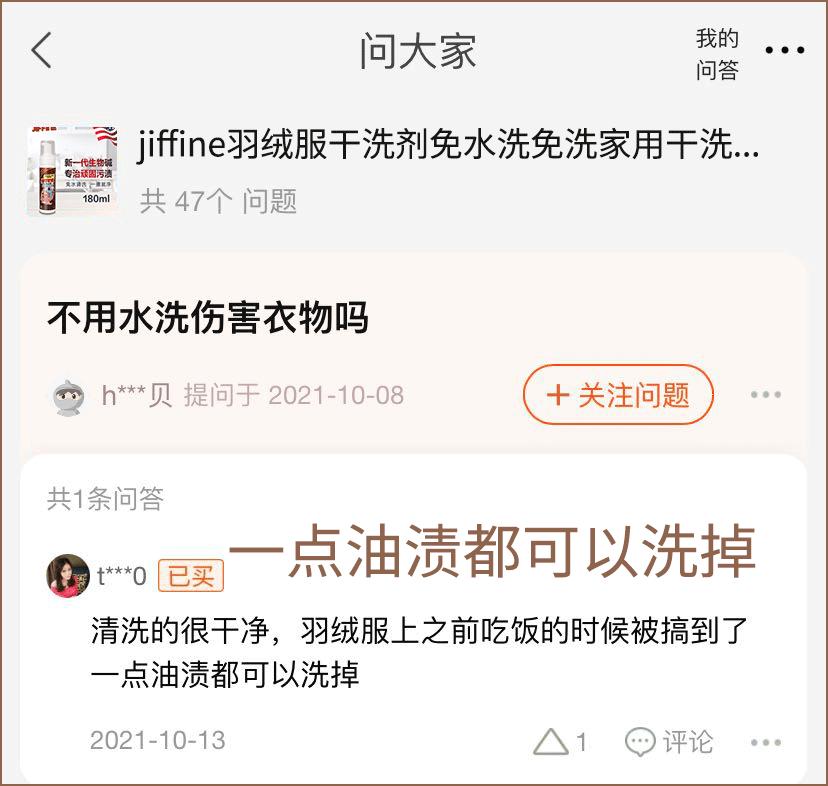Open more options for the question
The image size is (828, 786).
tap(766, 395)
